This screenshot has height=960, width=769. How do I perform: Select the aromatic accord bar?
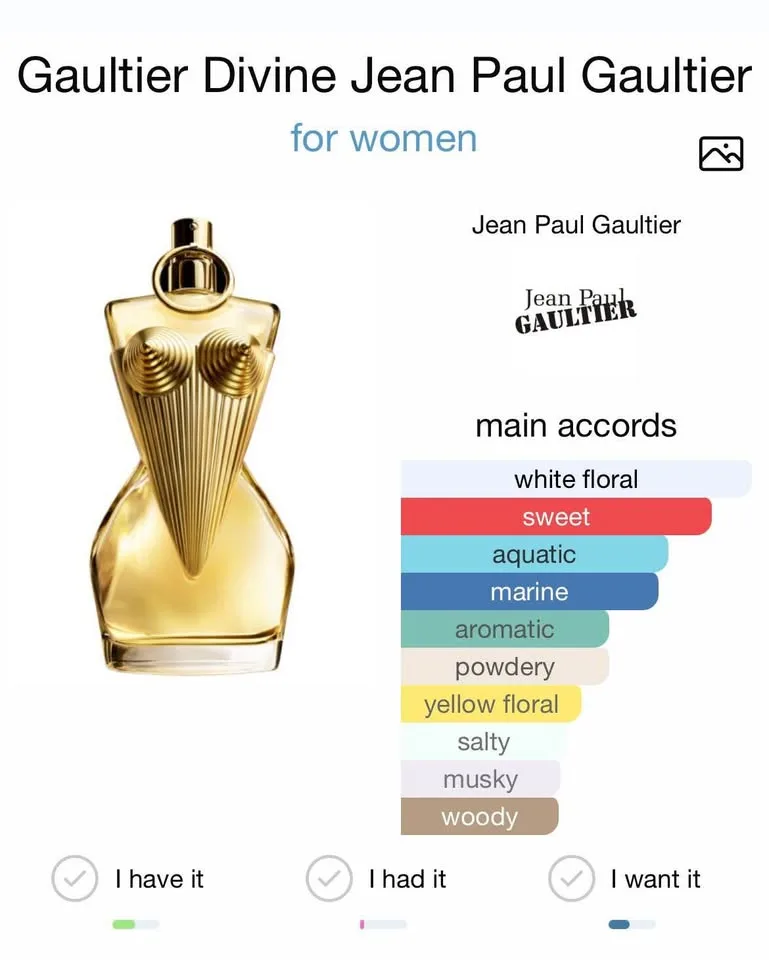click(505, 629)
